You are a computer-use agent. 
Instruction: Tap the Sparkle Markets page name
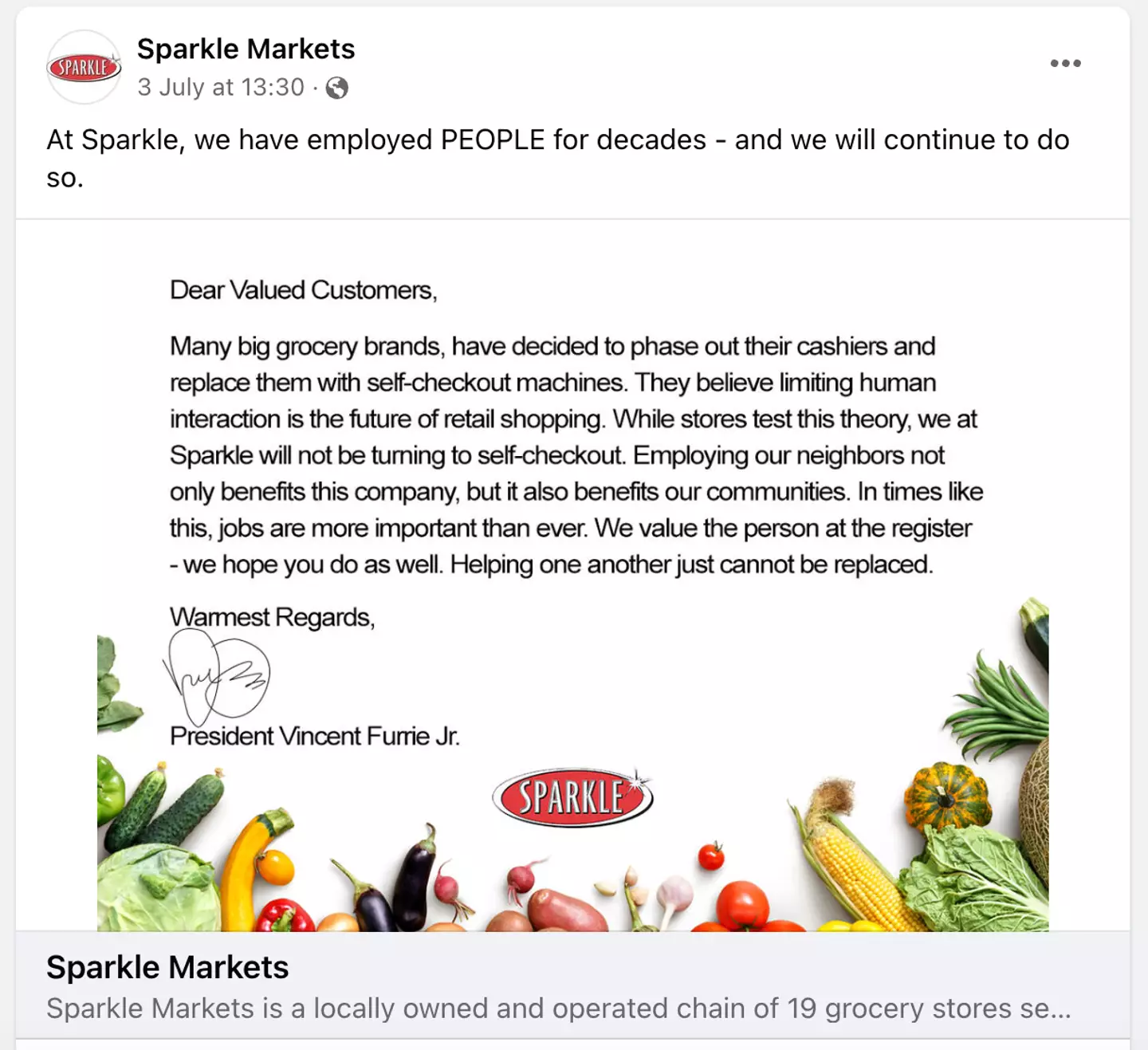point(246,49)
